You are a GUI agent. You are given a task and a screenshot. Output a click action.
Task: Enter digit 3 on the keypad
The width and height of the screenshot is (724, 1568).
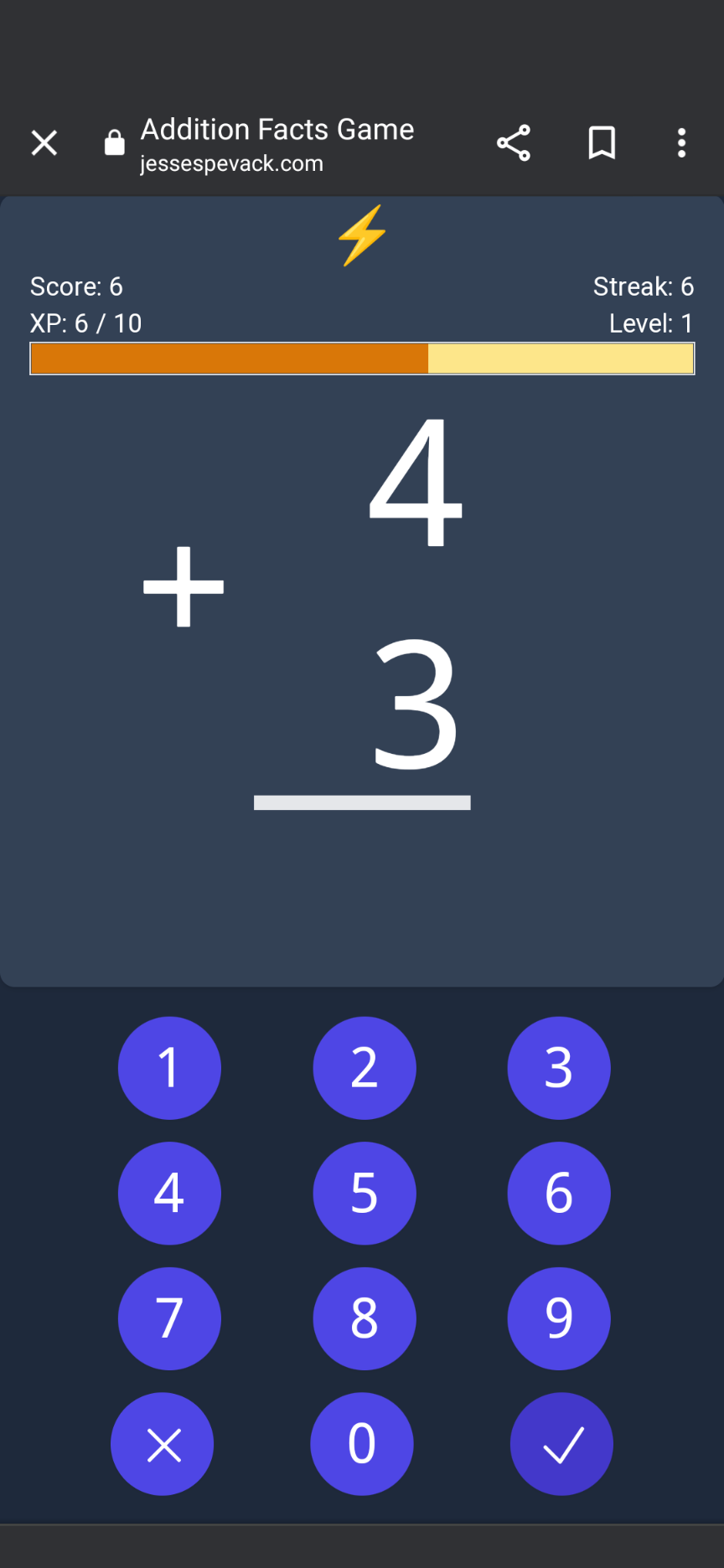[559, 1068]
